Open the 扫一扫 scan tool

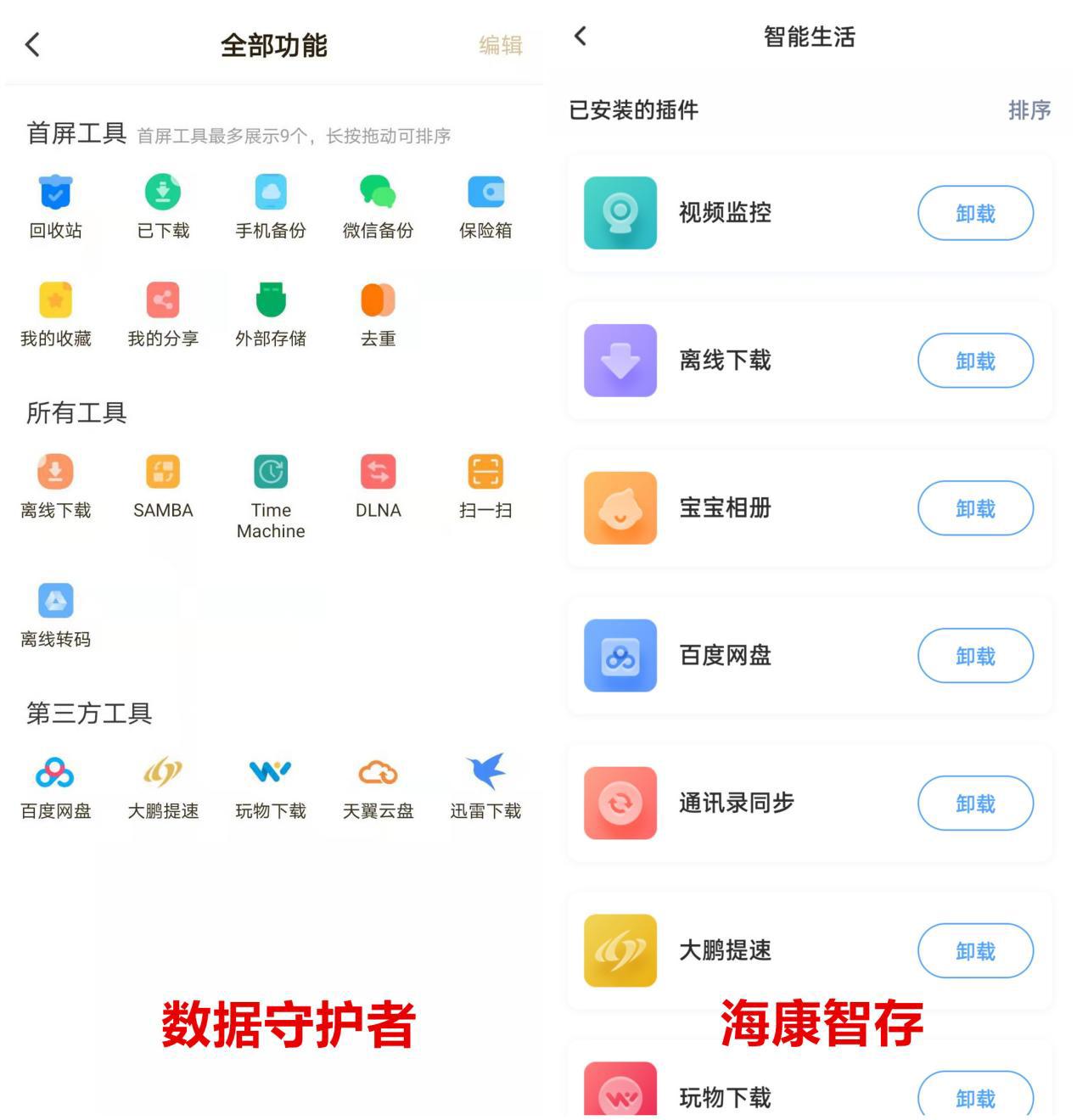485,472
